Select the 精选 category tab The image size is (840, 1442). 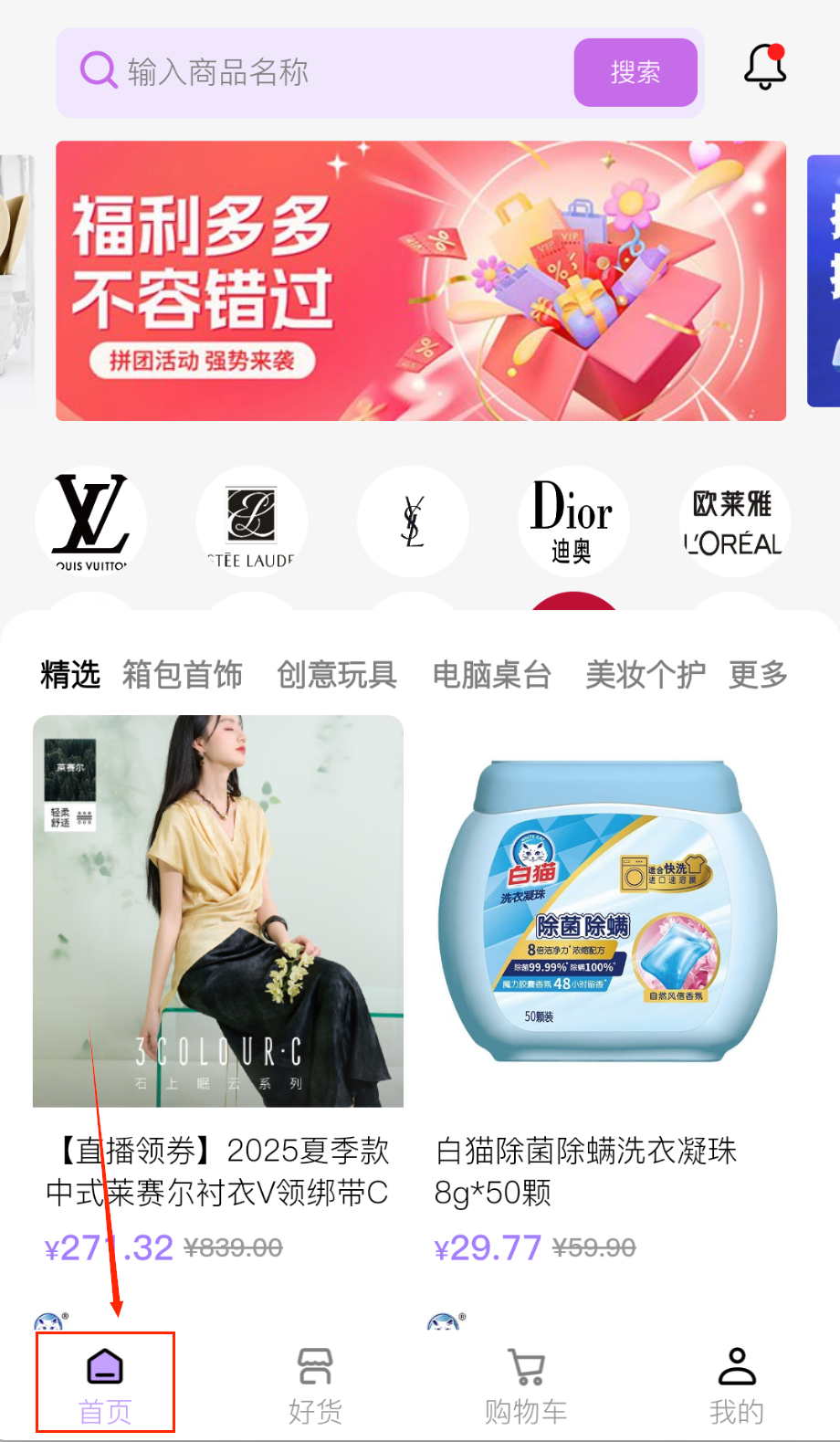[70, 675]
